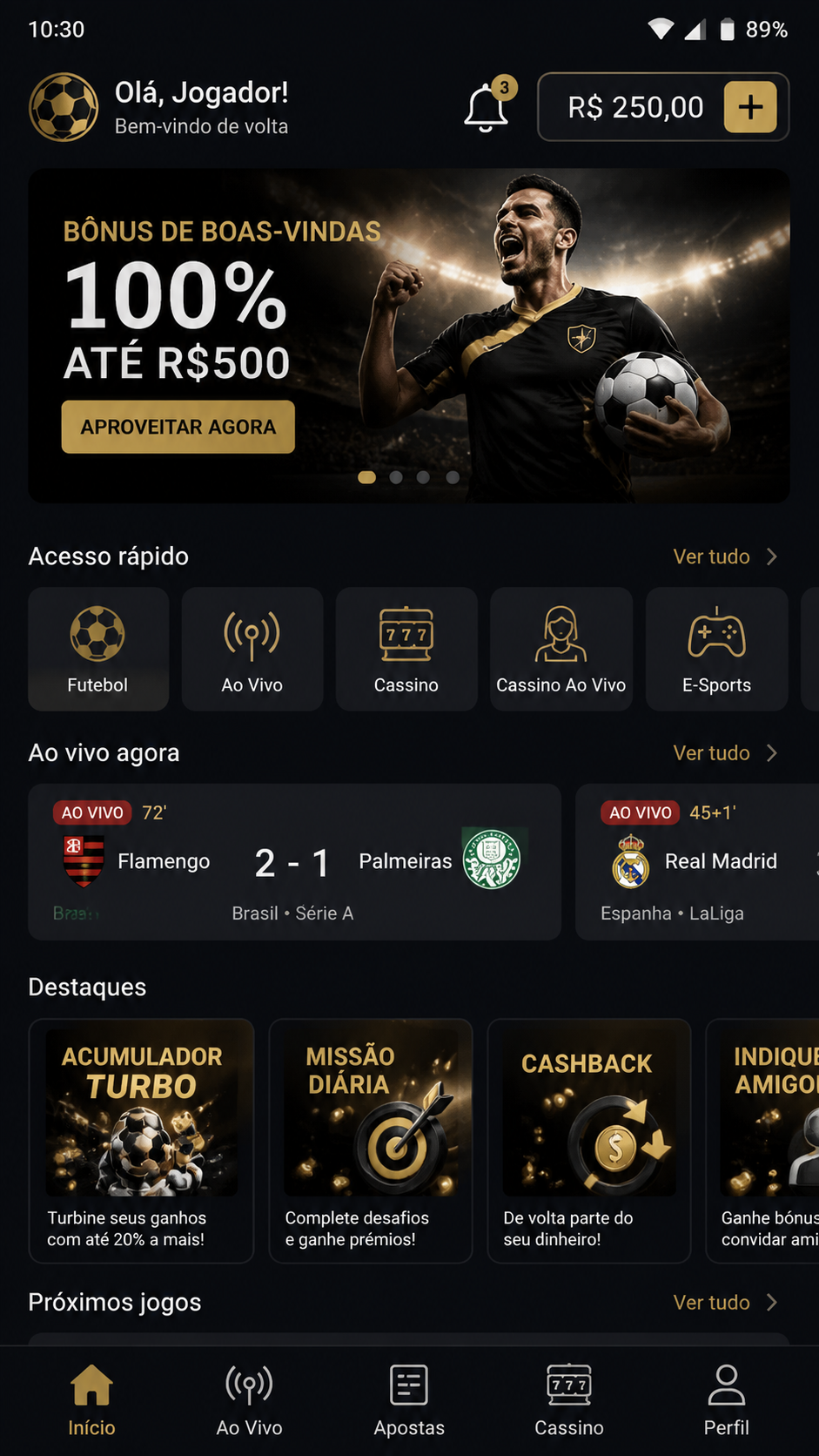
Task: Open the Real Madrid live match card
Action: 697,862
